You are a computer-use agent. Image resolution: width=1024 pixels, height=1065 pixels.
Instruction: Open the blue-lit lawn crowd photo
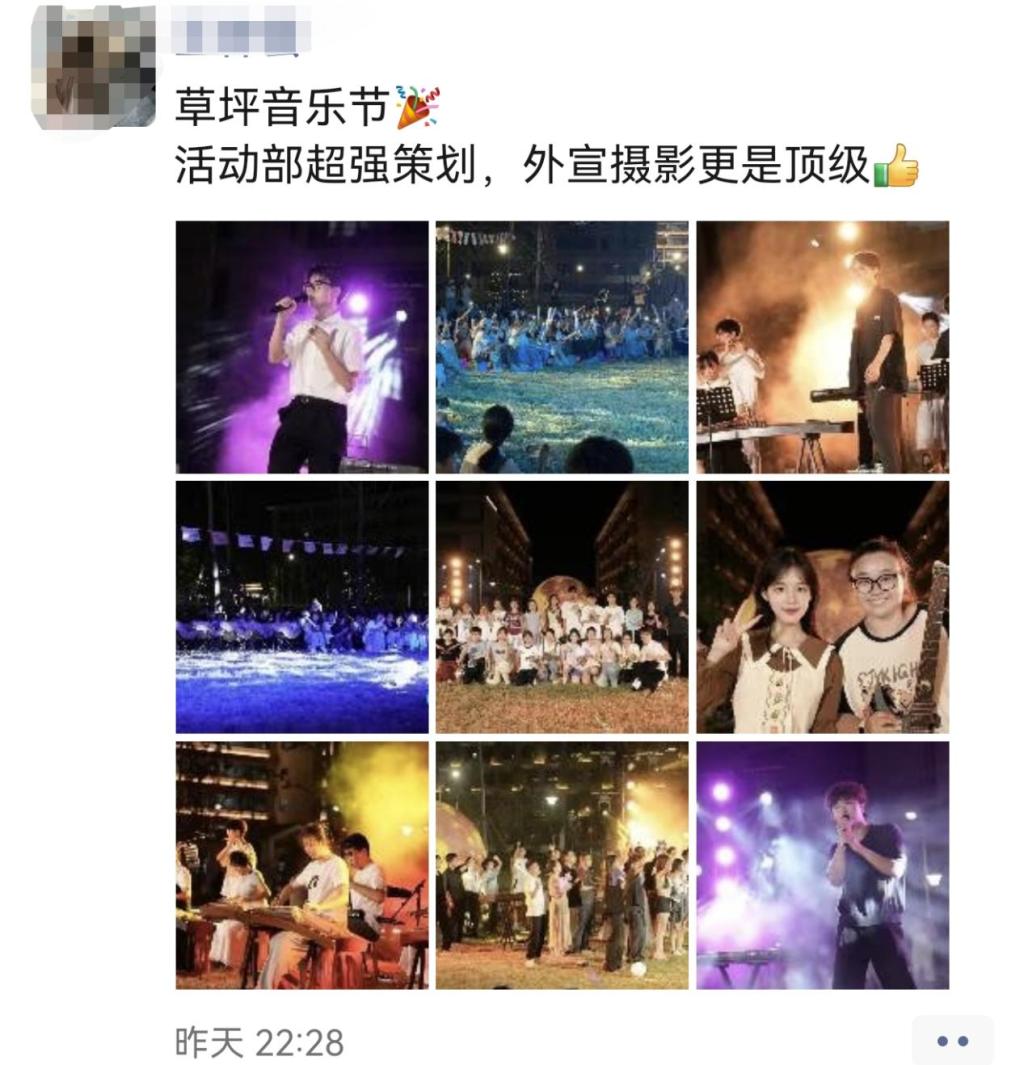(x=562, y=347)
